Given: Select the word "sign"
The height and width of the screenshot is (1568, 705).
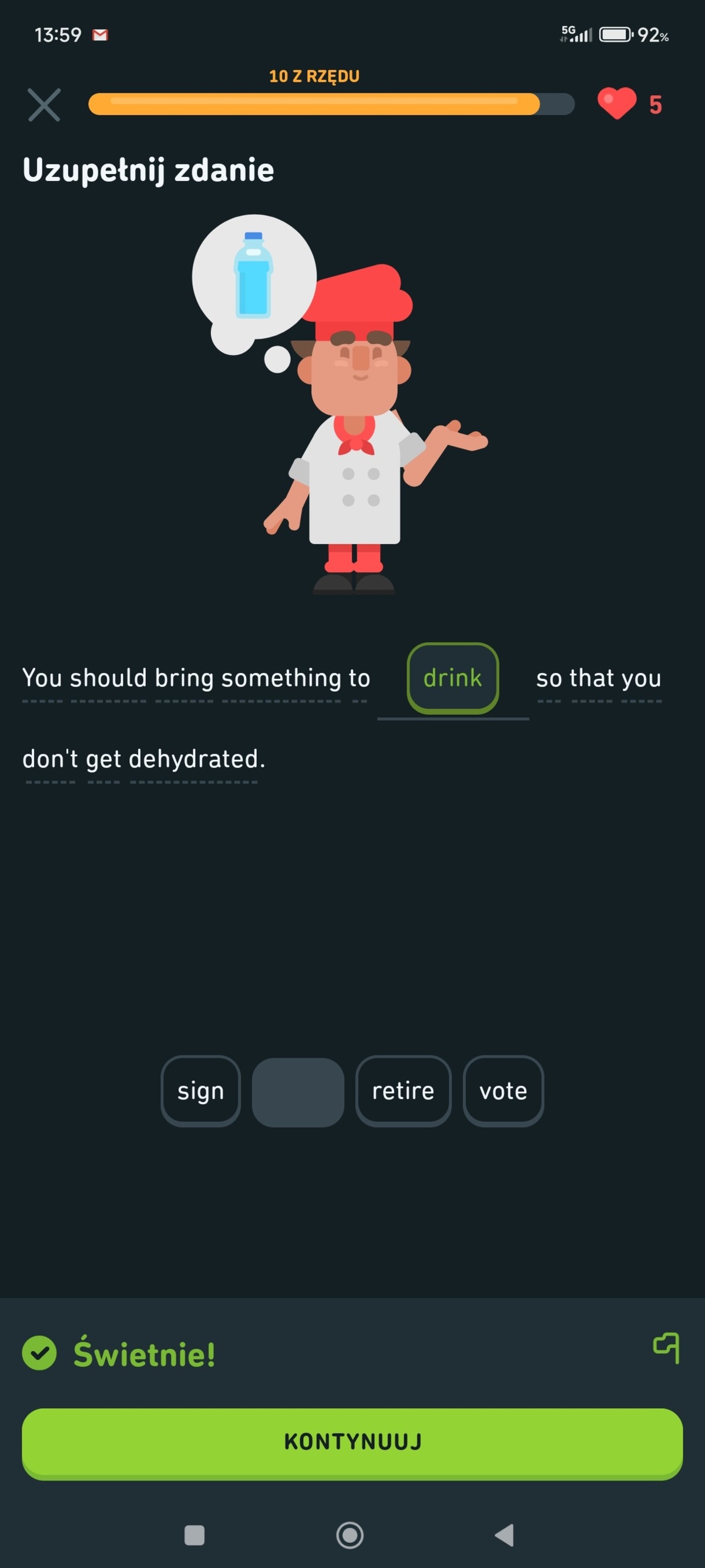Looking at the screenshot, I should point(200,1090).
